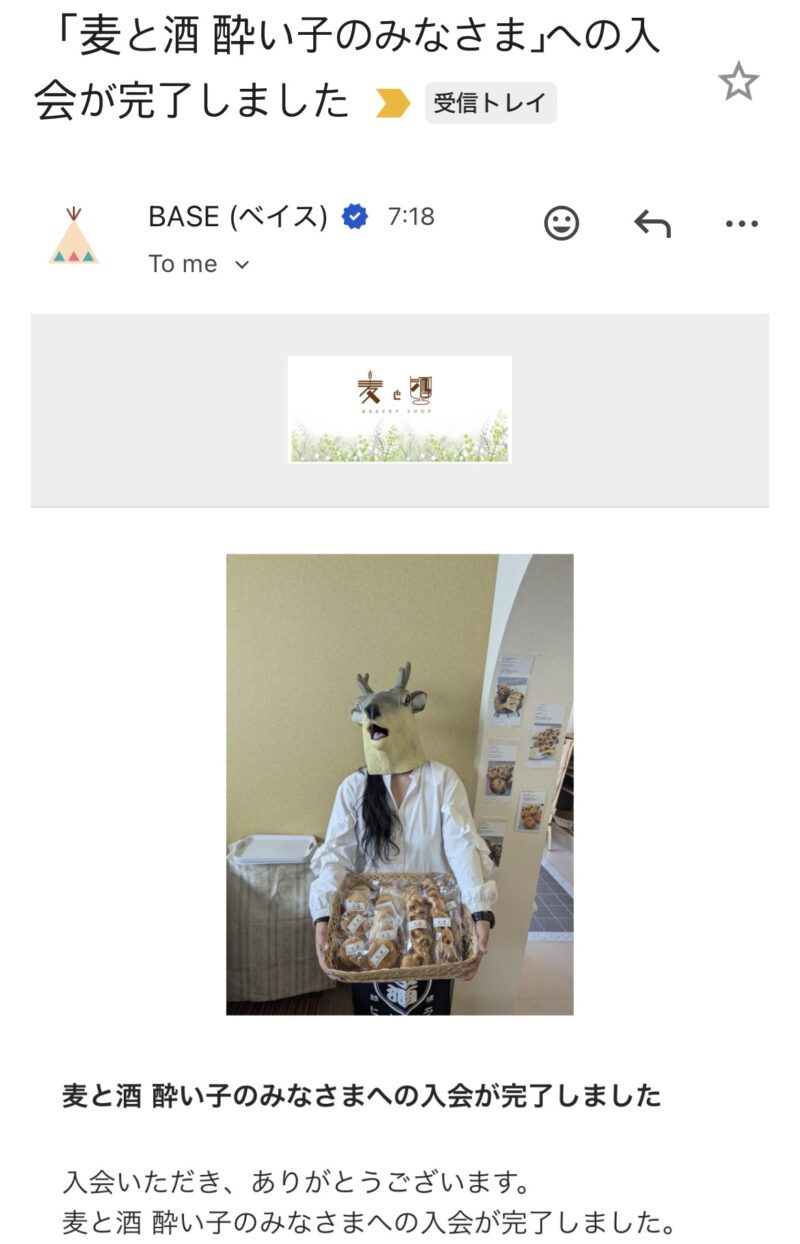Open the BASE sender avatar
The width and height of the screenshot is (800, 1244).
click(x=74, y=237)
